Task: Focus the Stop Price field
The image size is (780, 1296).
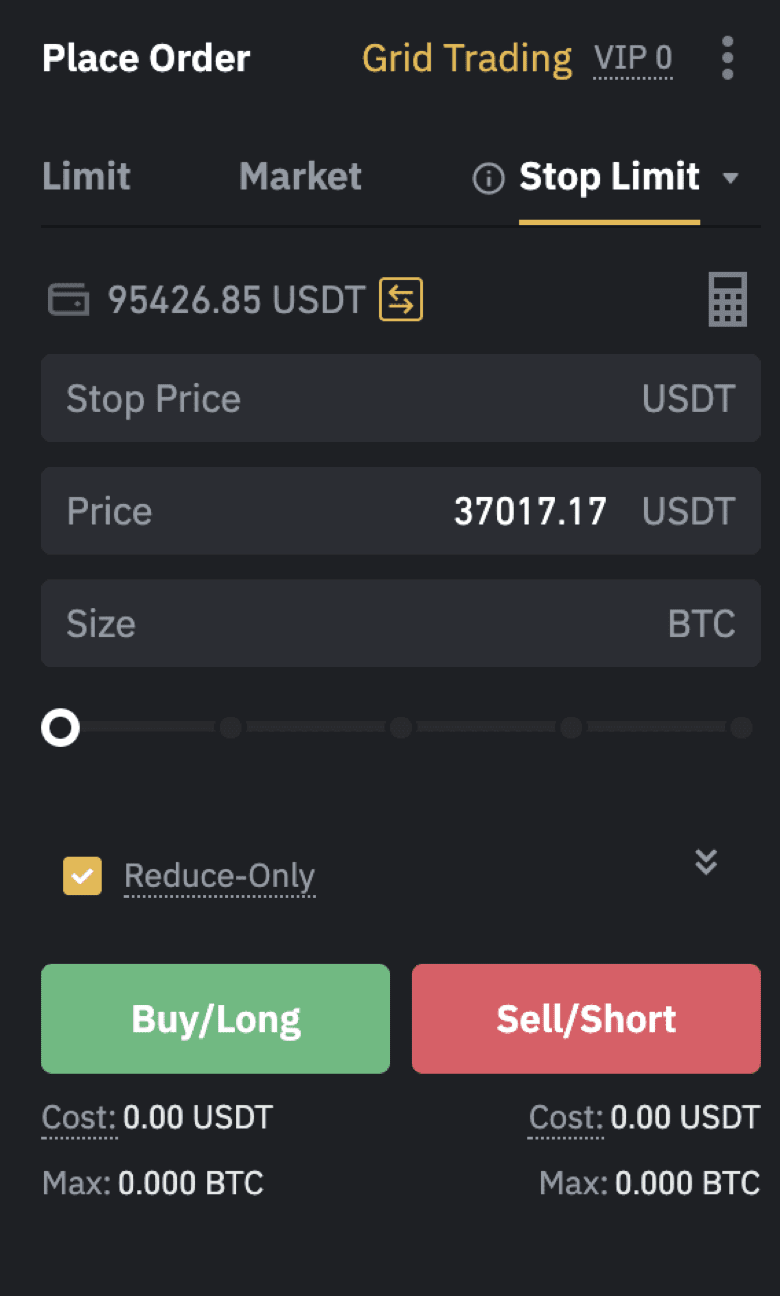Action: tap(401, 398)
